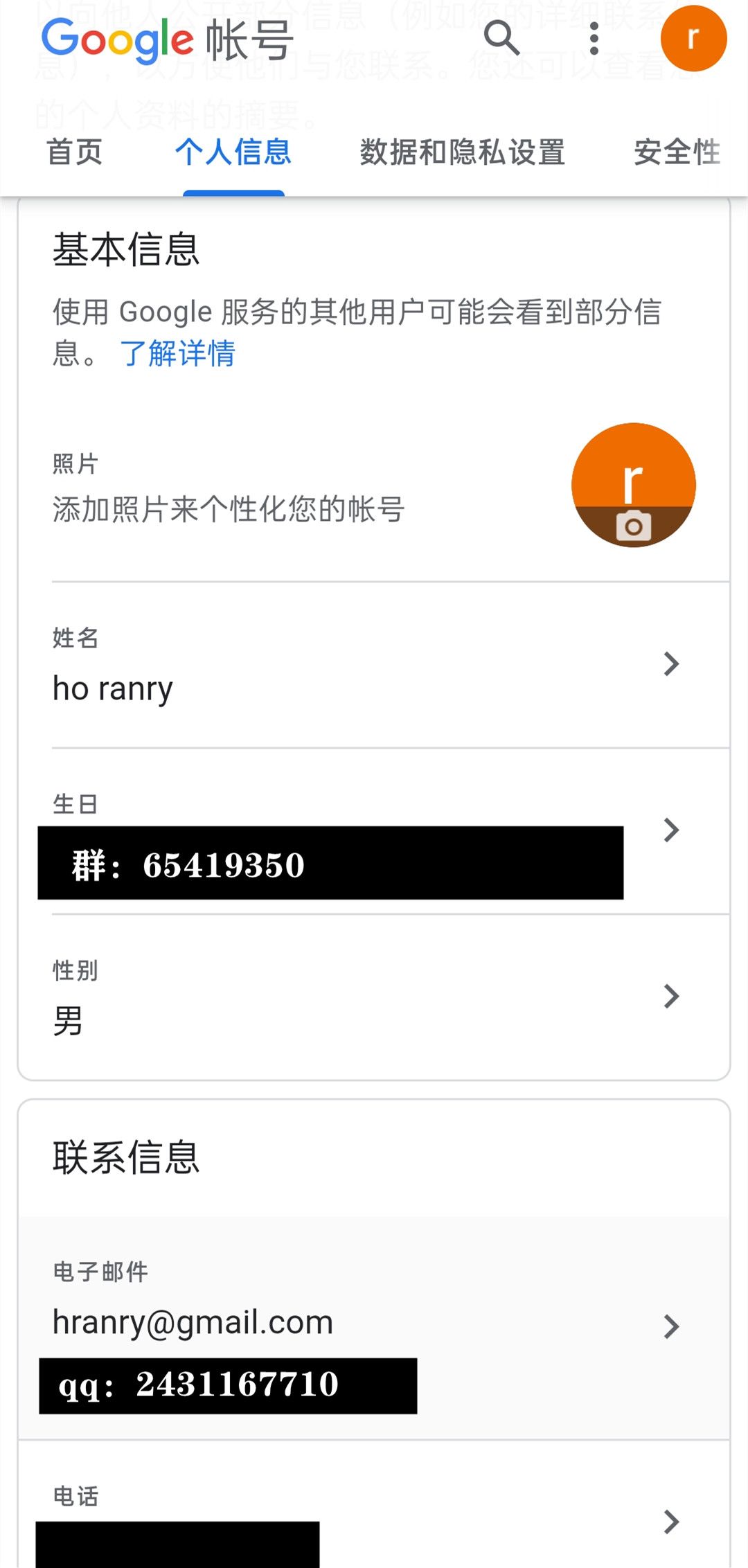Open the profile avatar in the top right
The height and width of the screenshot is (1568, 748).
(x=693, y=38)
